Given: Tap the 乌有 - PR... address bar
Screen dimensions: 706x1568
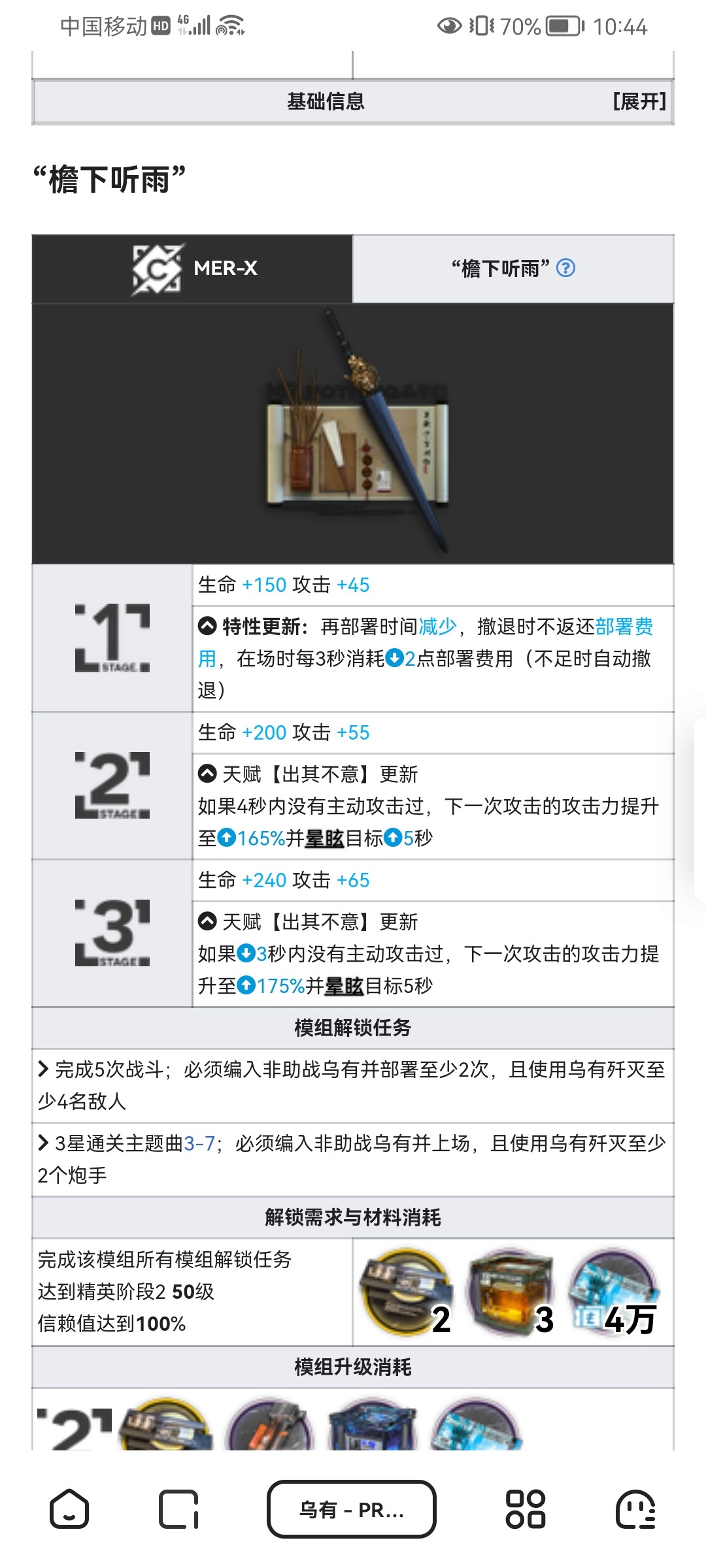Looking at the screenshot, I should pos(352,1509).
